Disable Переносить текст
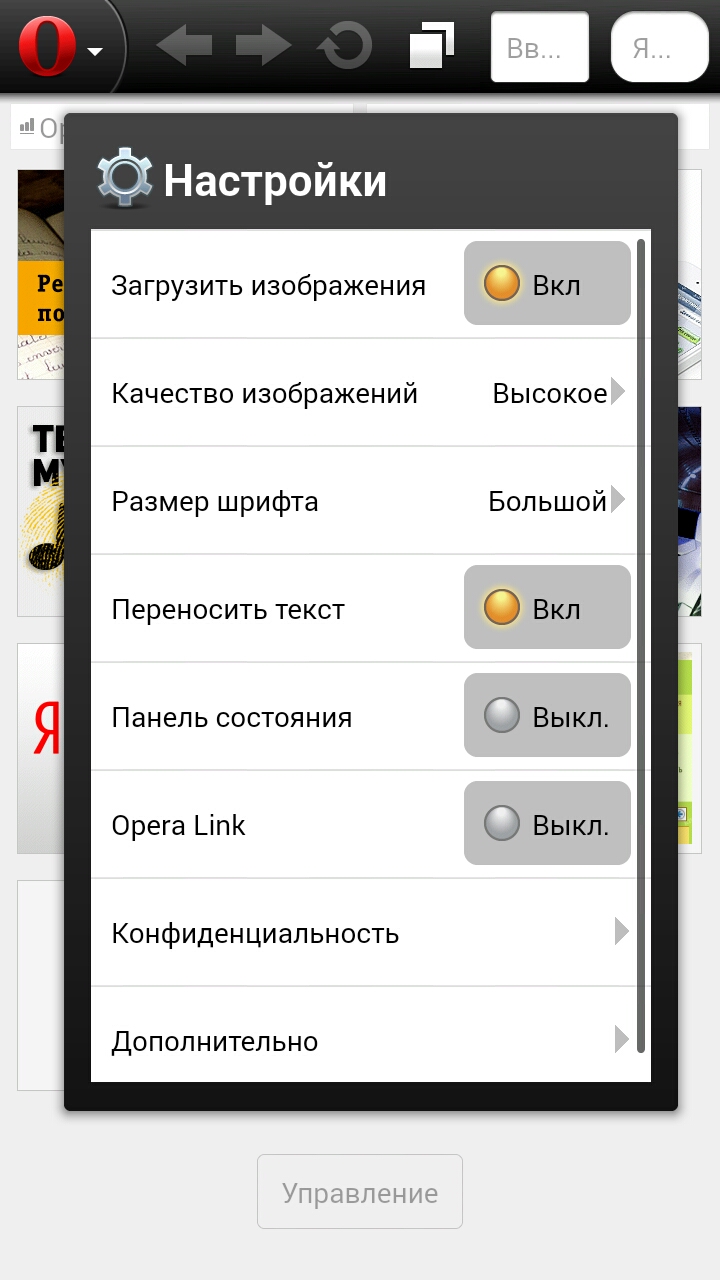 coord(546,608)
